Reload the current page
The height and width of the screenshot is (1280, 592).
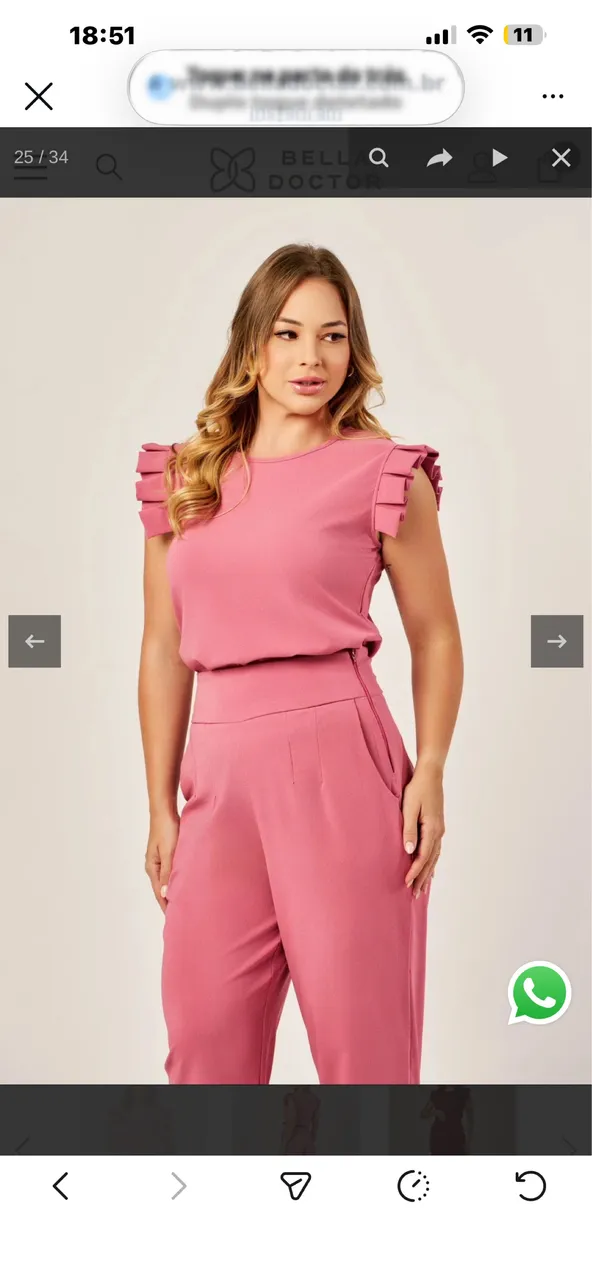(x=530, y=1186)
